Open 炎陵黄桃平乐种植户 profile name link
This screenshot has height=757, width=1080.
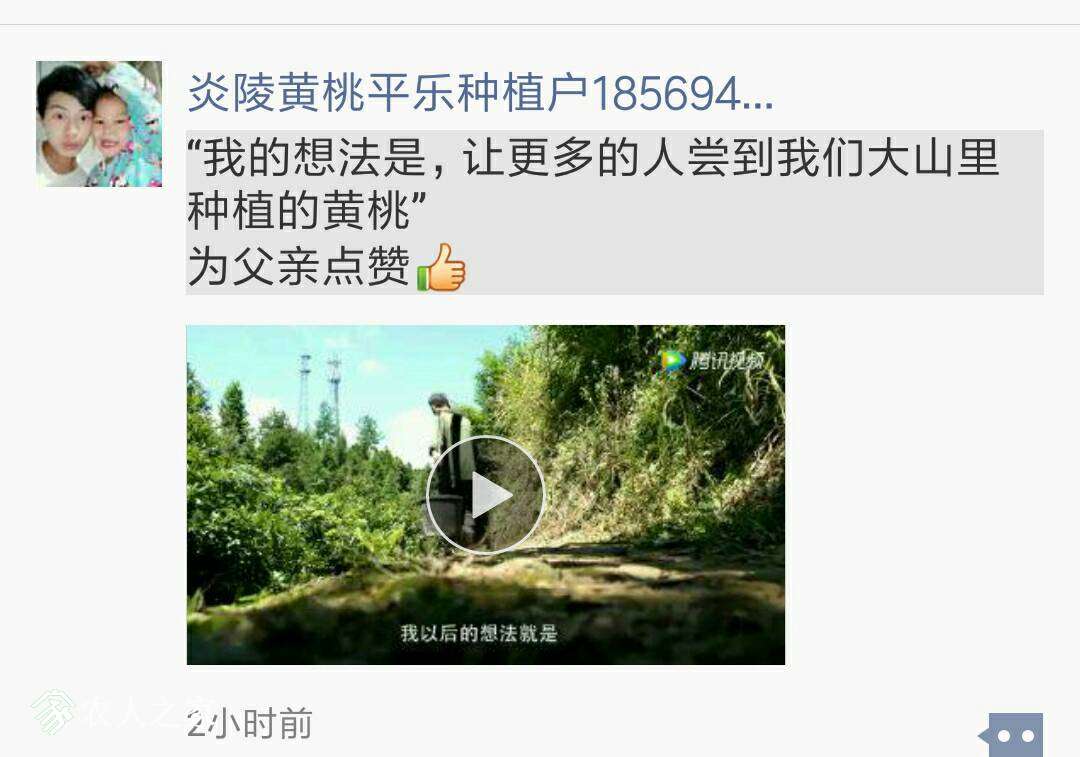tap(480, 95)
